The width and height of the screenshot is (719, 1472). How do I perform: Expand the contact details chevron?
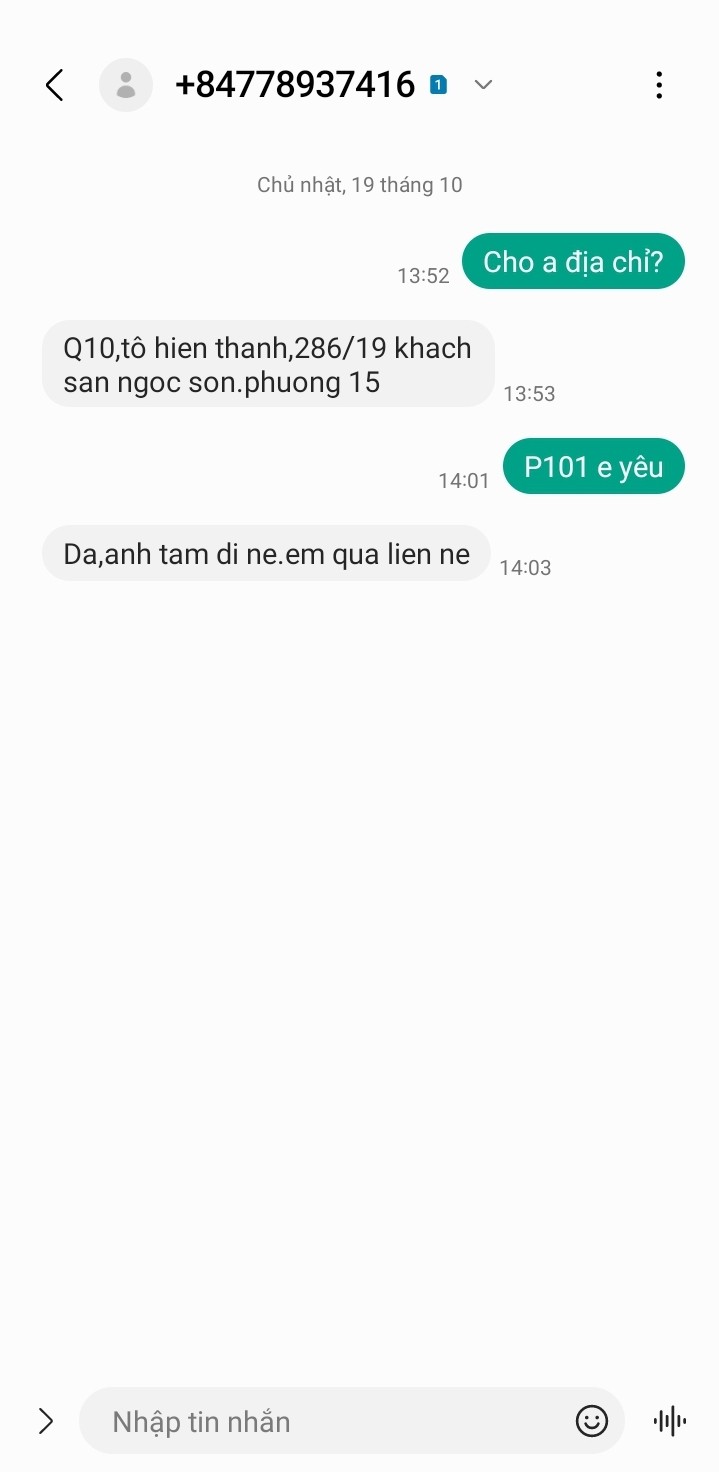483,85
